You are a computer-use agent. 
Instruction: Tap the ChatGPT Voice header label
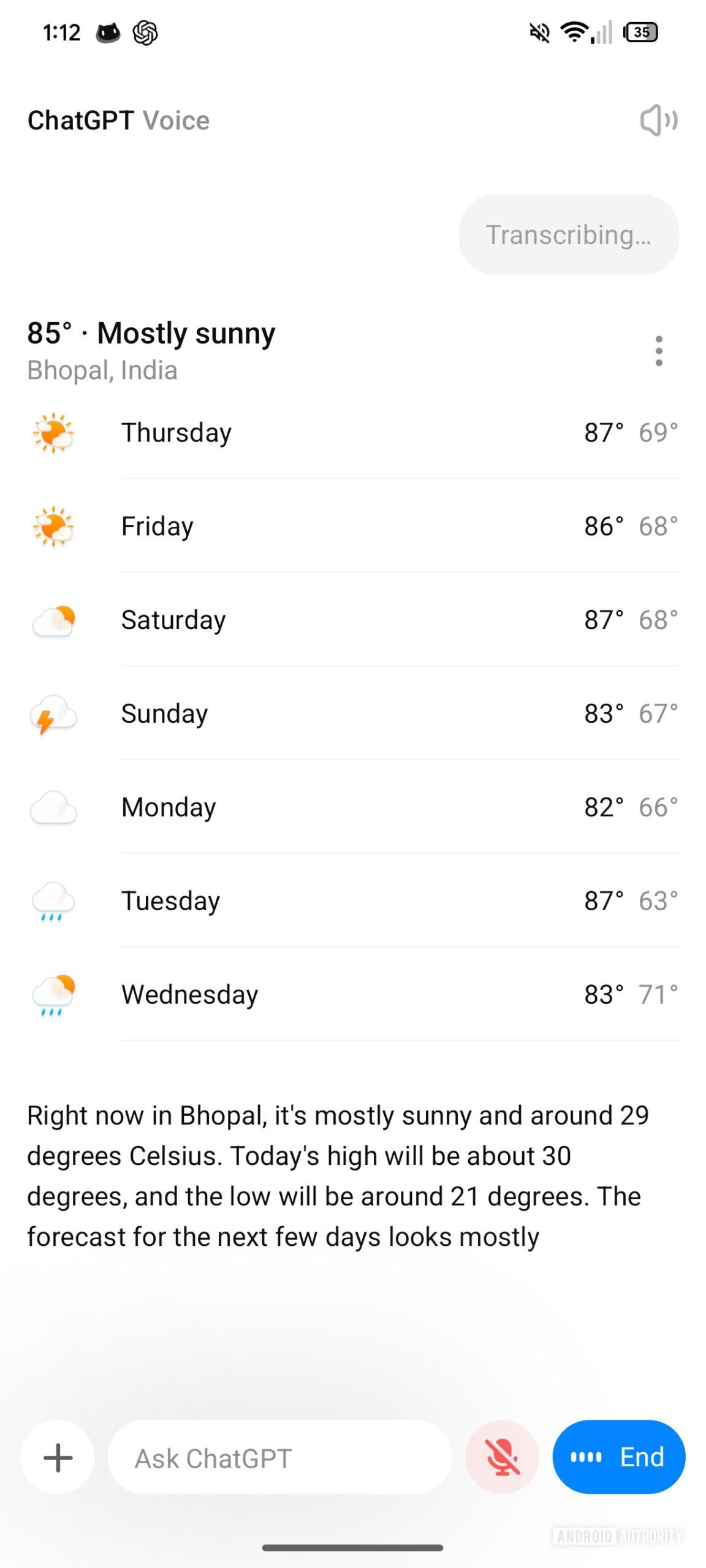(118, 120)
